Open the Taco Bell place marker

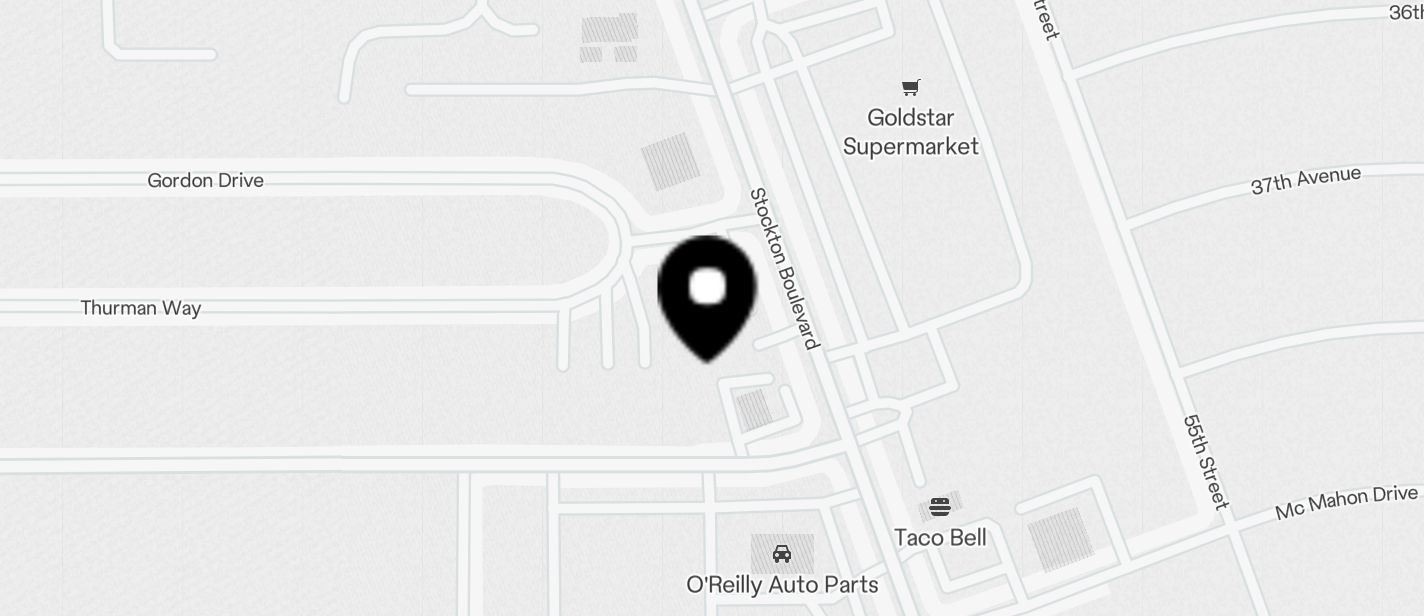(x=939, y=507)
